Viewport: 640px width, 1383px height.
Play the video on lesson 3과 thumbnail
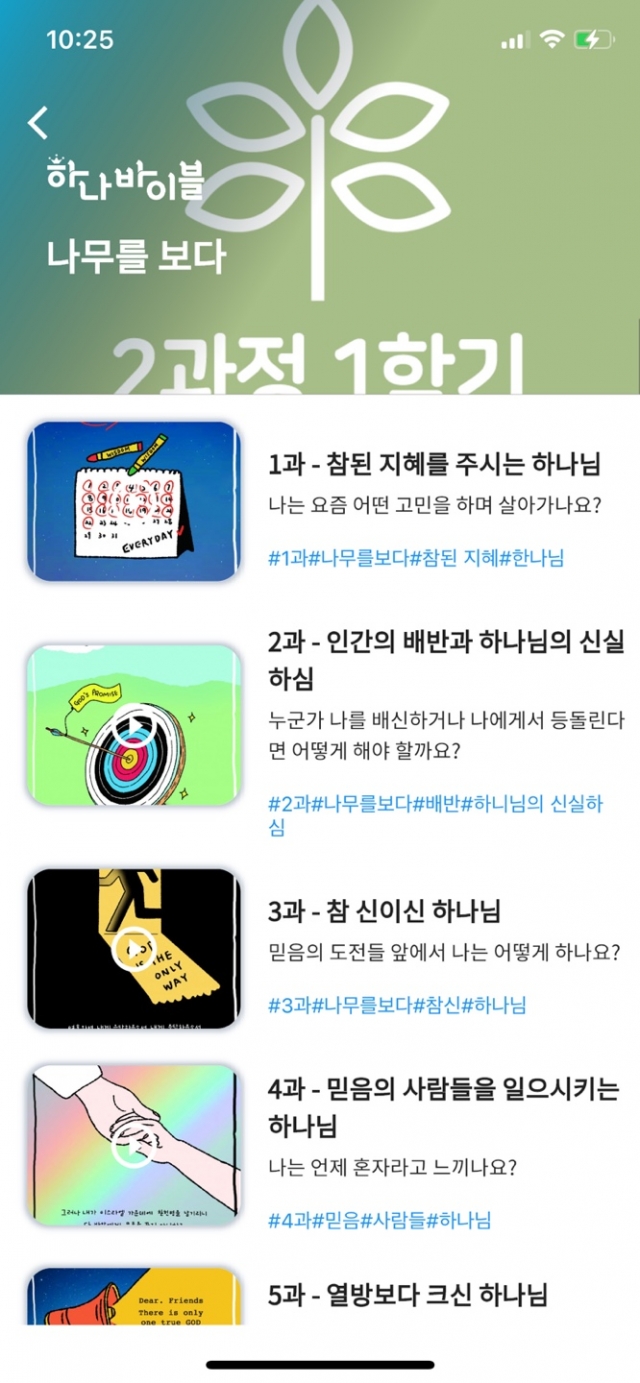click(x=133, y=949)
